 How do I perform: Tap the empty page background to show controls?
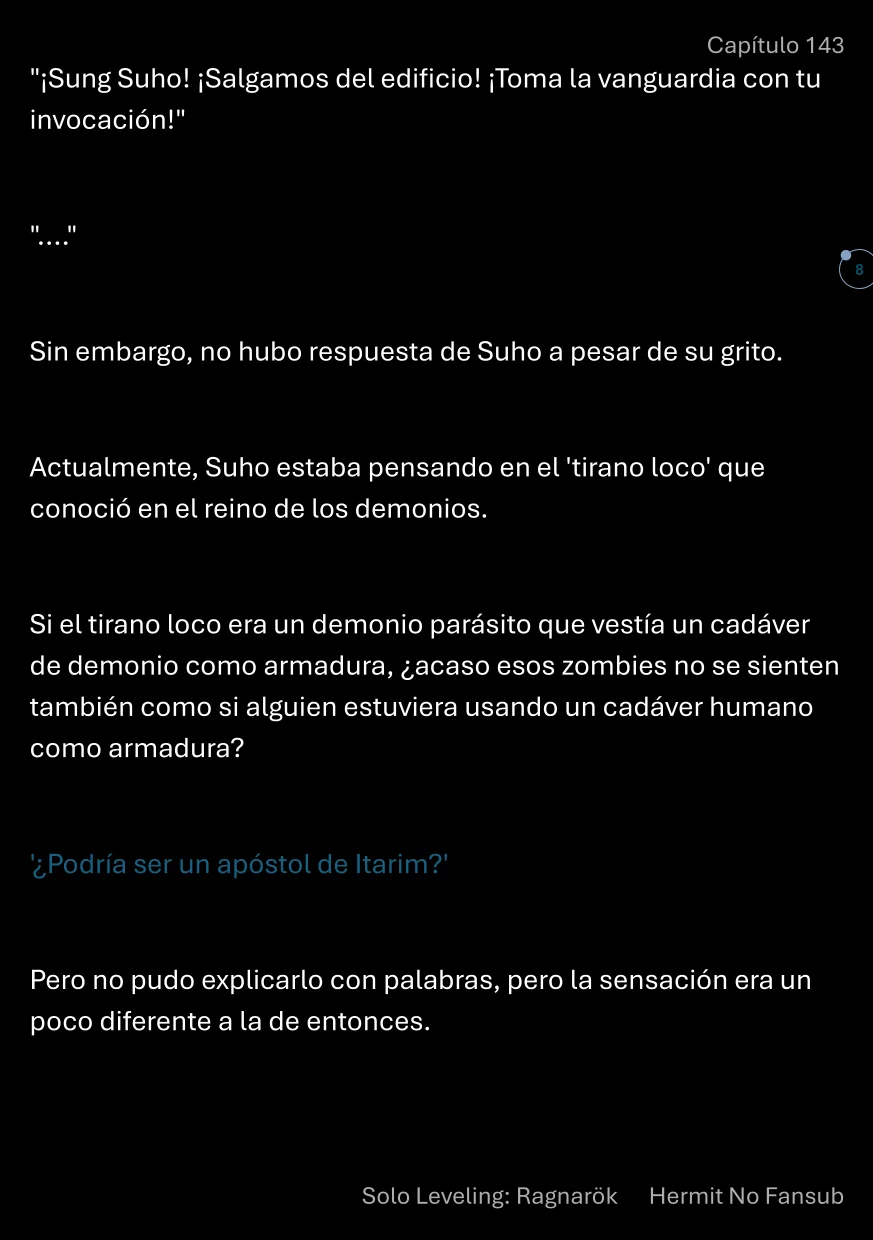(436, 1110)
